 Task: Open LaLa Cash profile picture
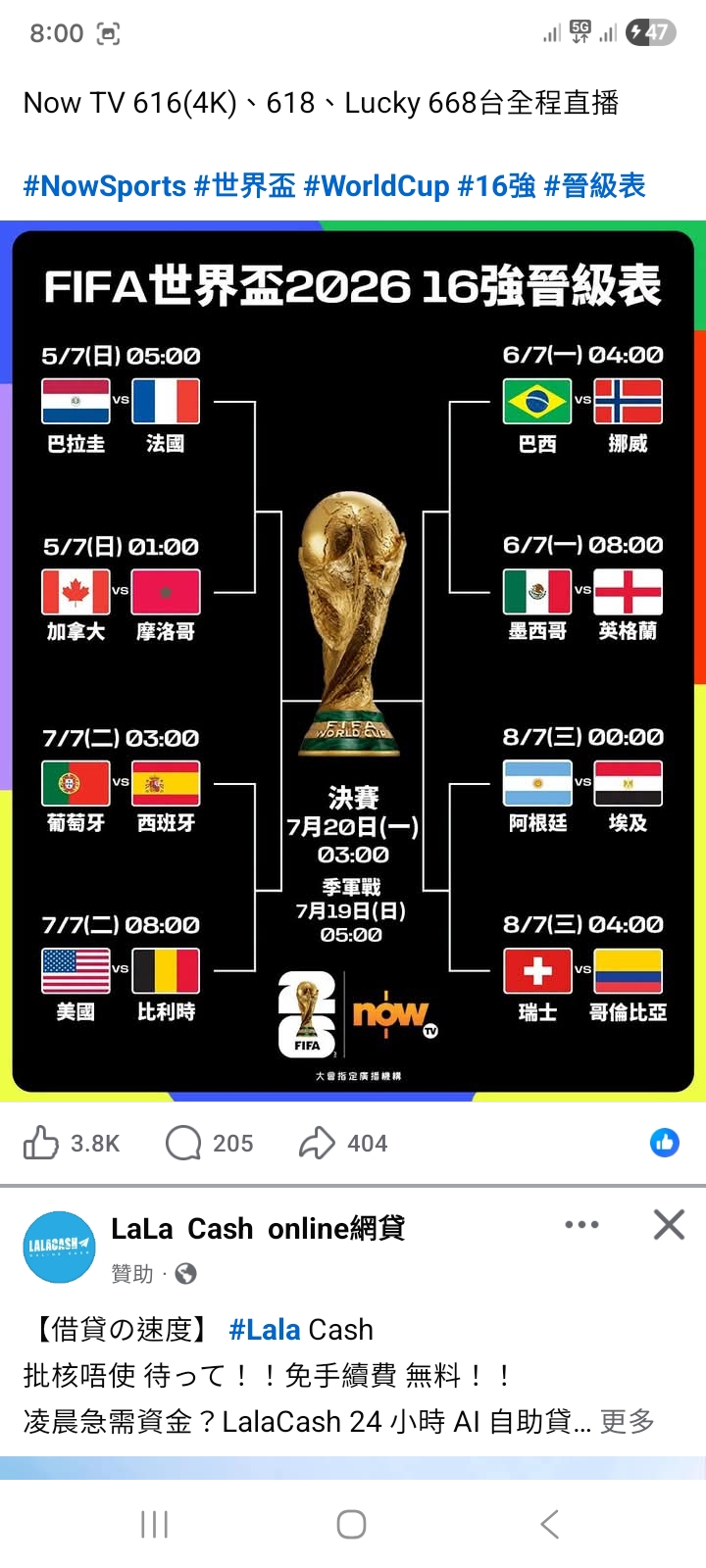[x=60, y=1247]
